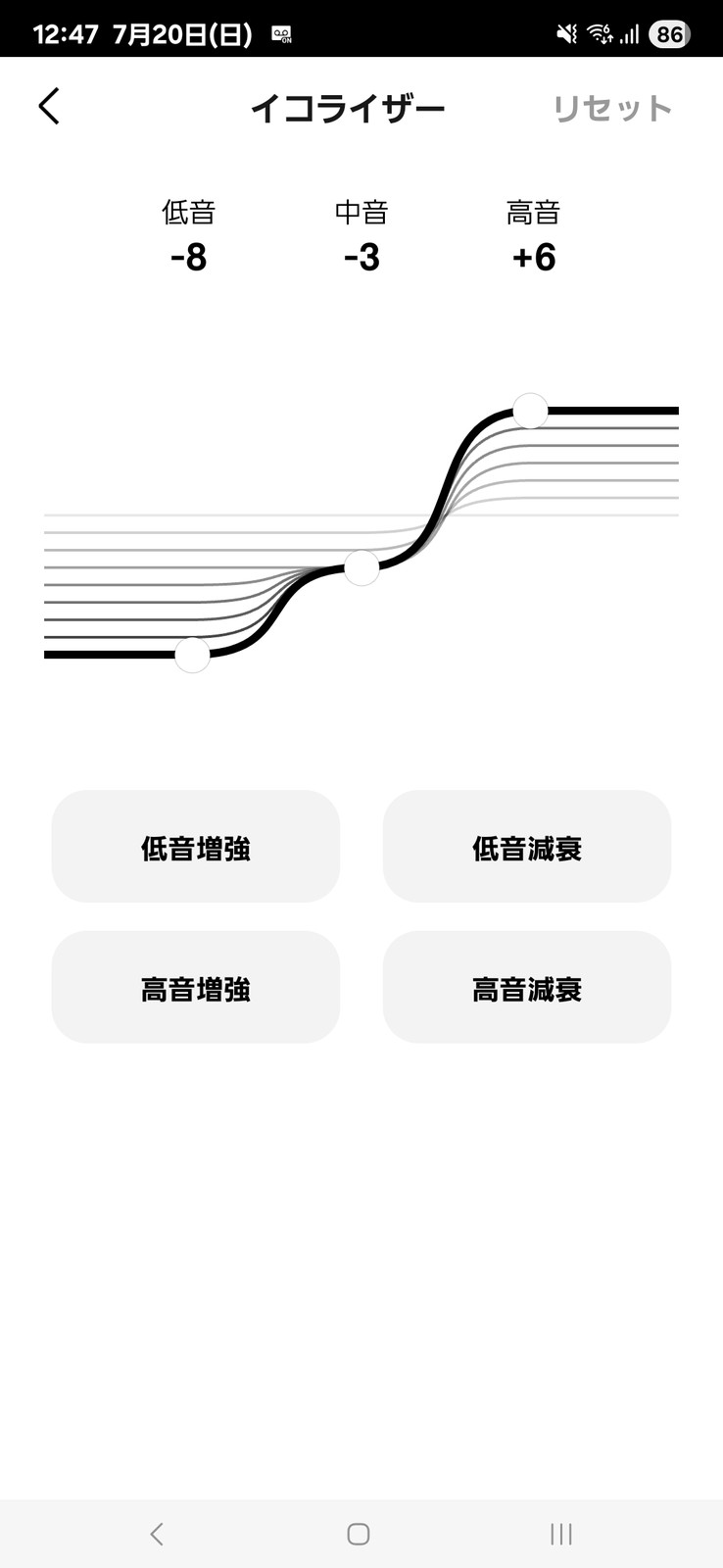Select the 低音増強 preset

coord(196,847)
